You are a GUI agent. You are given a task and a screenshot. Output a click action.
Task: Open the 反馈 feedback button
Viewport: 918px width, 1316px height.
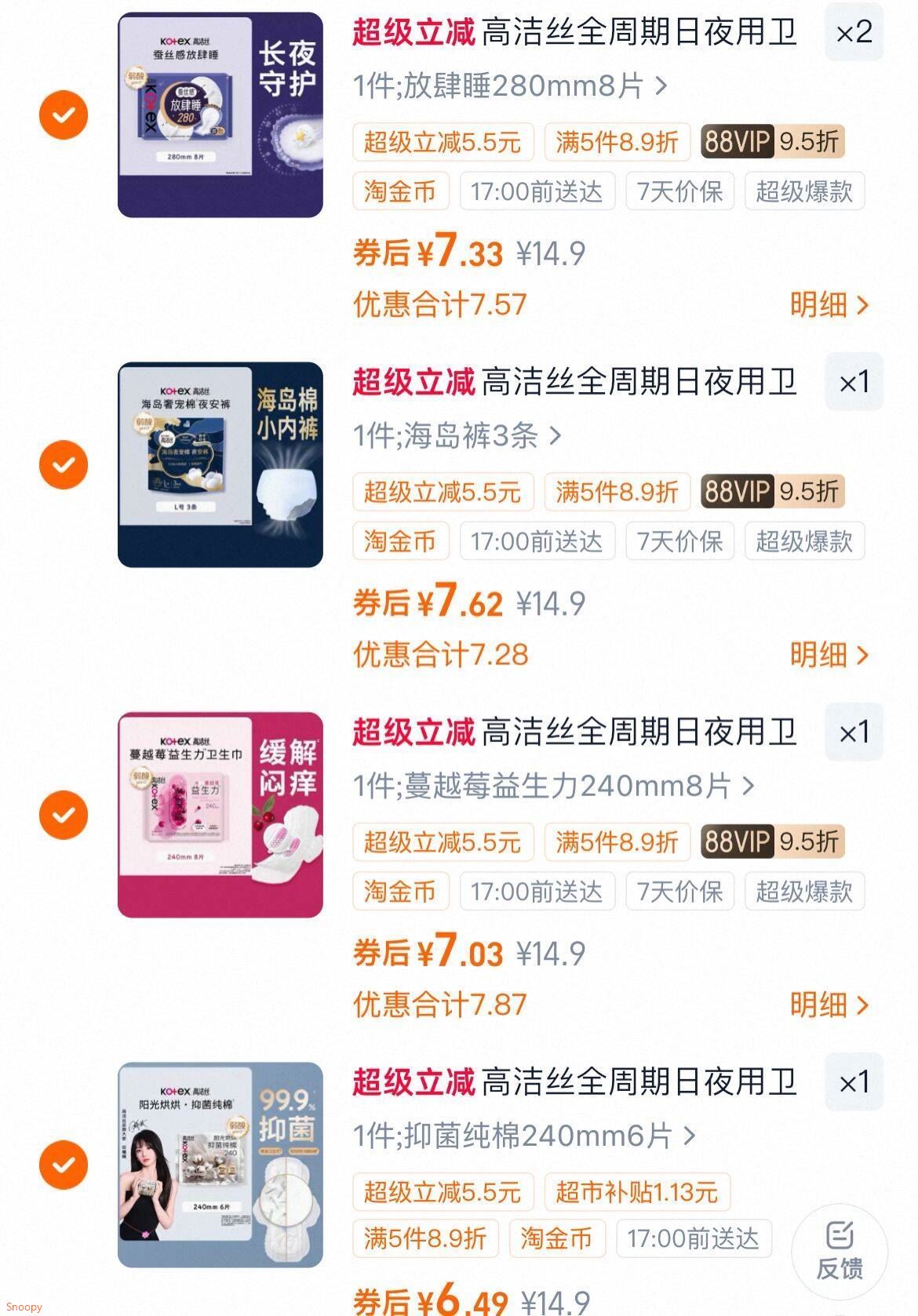[840, 1251]
